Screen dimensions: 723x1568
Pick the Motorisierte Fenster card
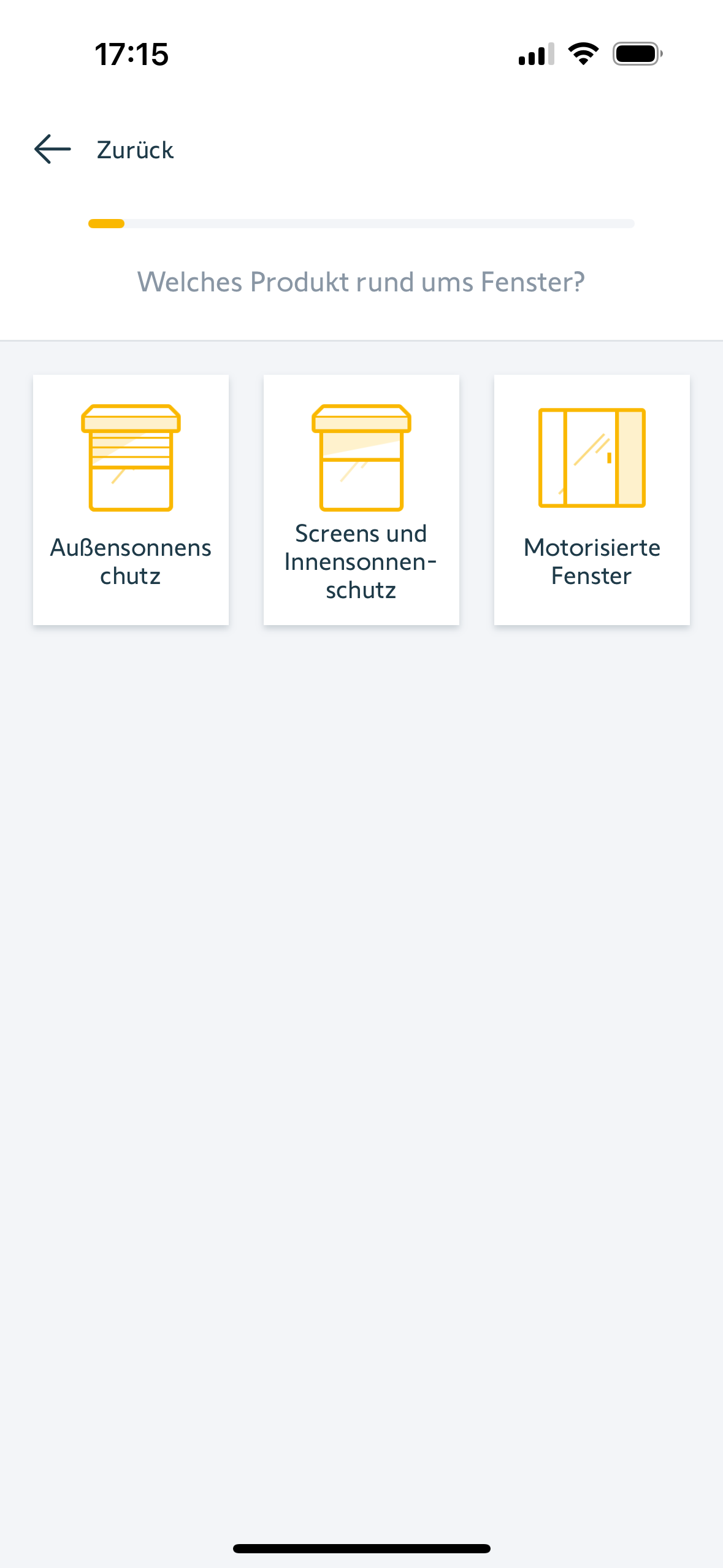coord(592,500)
